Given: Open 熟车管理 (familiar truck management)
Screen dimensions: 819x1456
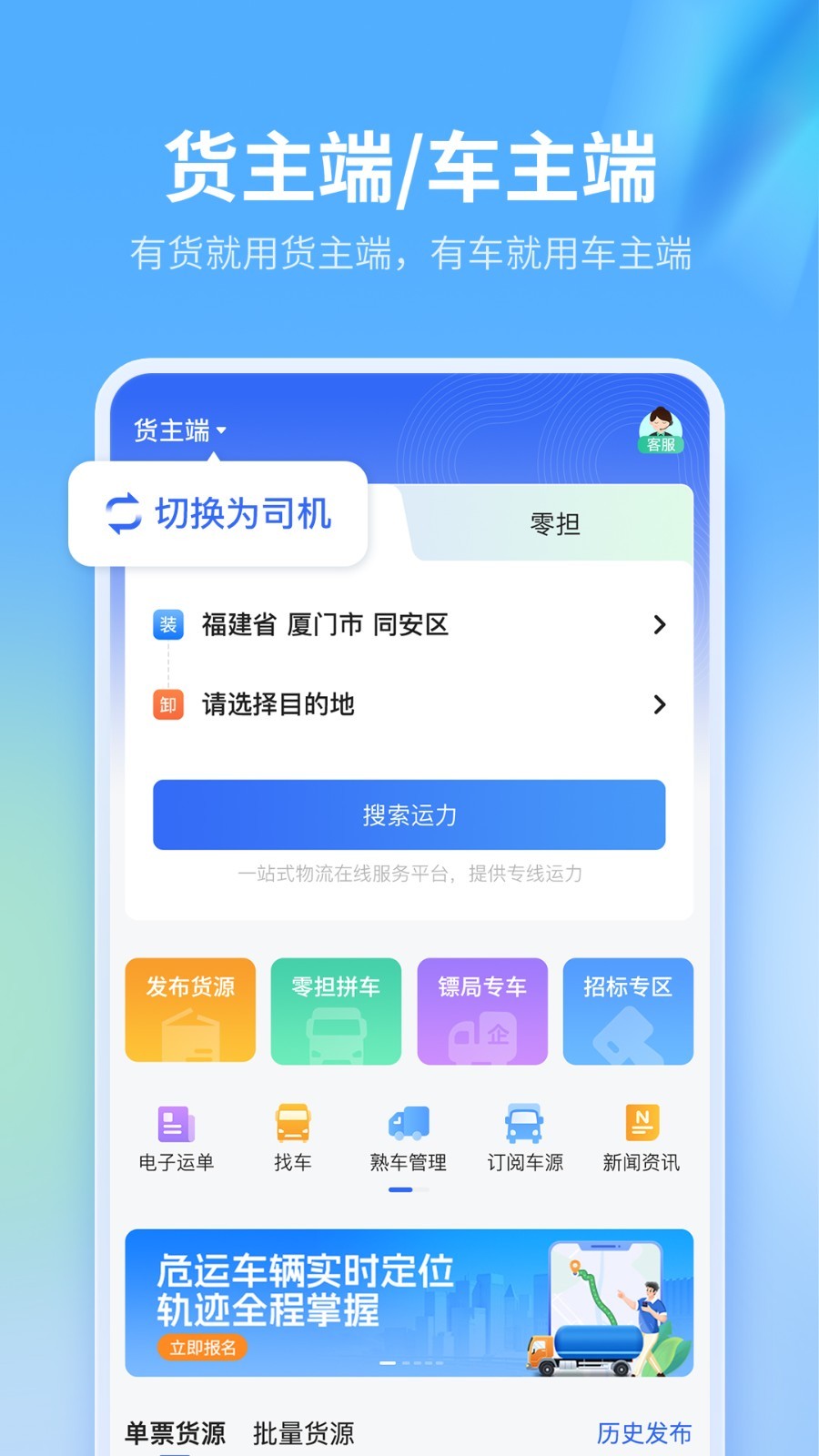Looking at the screenshot, I should pyautogui.click(x=408, y=1136).
